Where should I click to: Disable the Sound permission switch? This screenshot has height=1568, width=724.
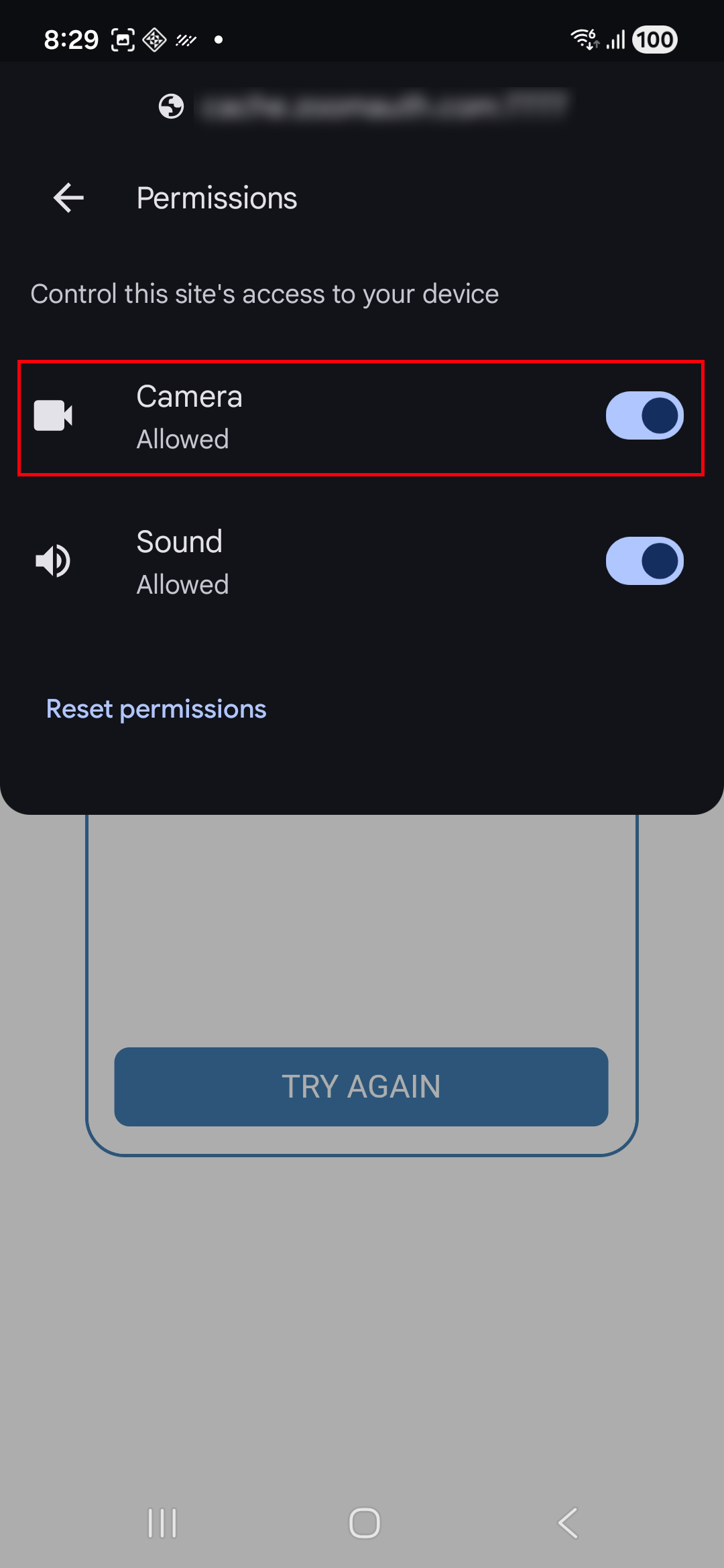(644, 561)
